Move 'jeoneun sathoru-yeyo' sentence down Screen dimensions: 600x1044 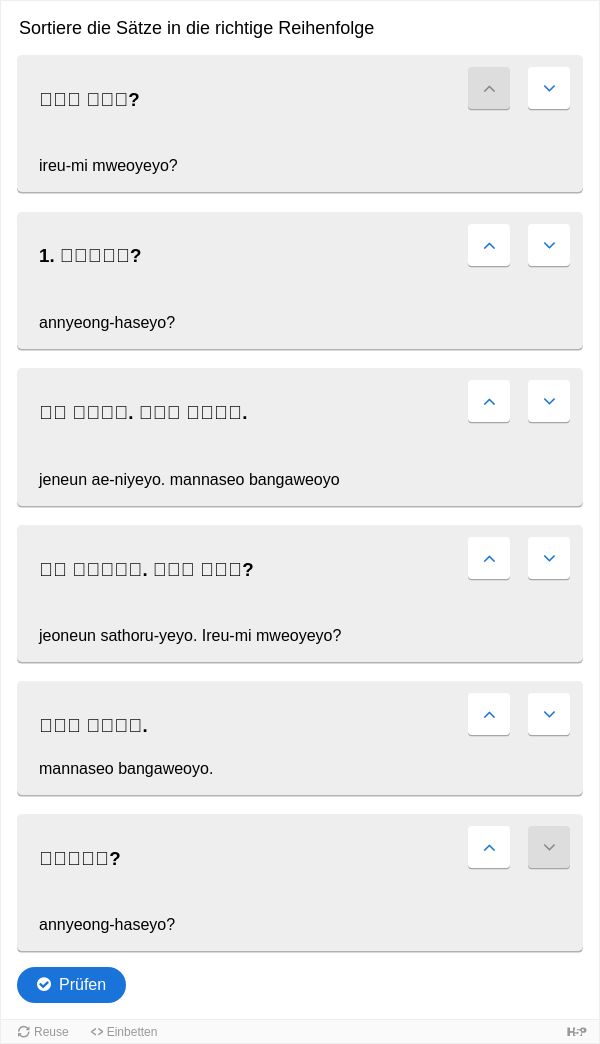pyautogui.click(x=549, y=558)
